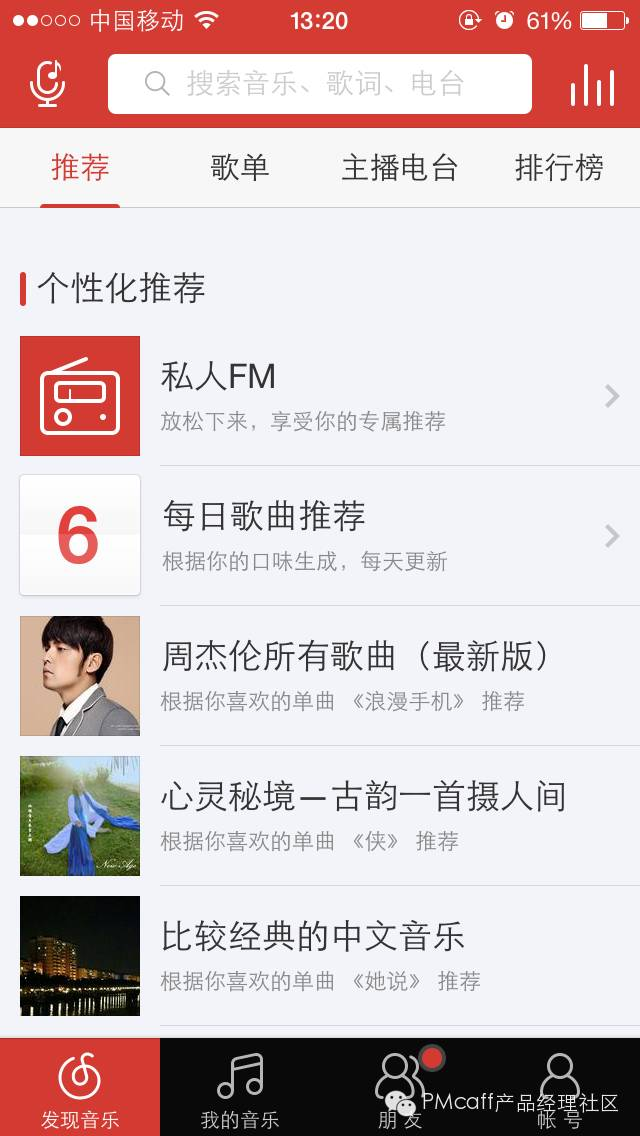The height and width of the screenshot is (1136, 640).
Task: Go to 我的音乐 in bottom bar
Action: pos(240,1088)
